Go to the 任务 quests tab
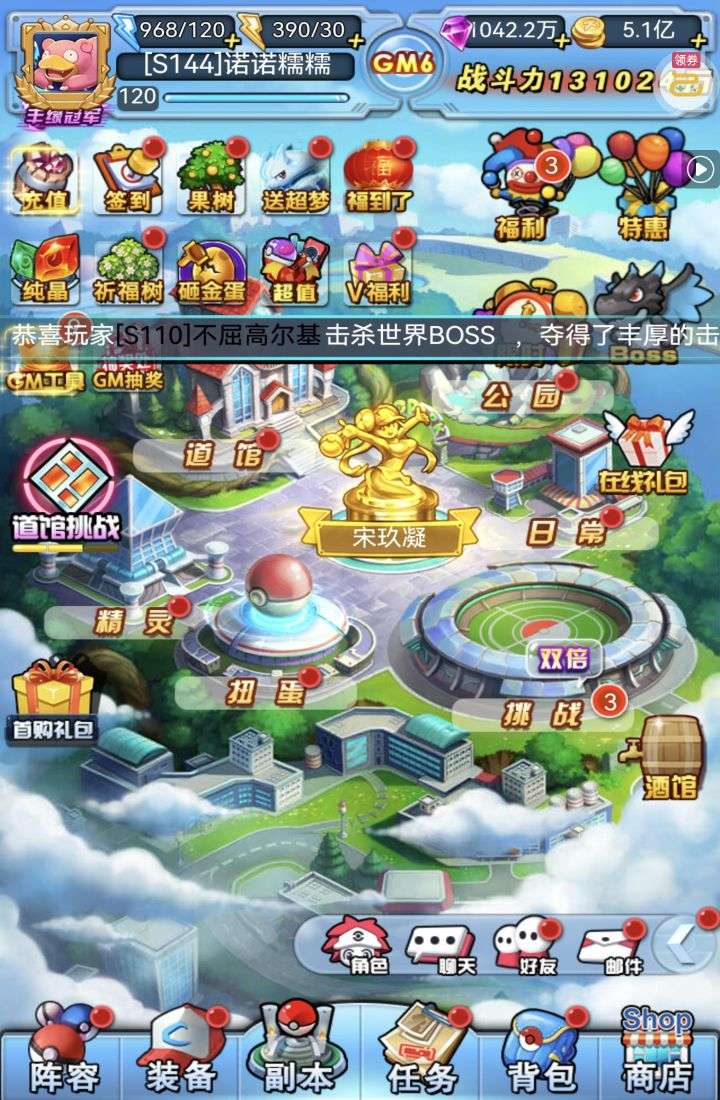 click(420, 1050)
